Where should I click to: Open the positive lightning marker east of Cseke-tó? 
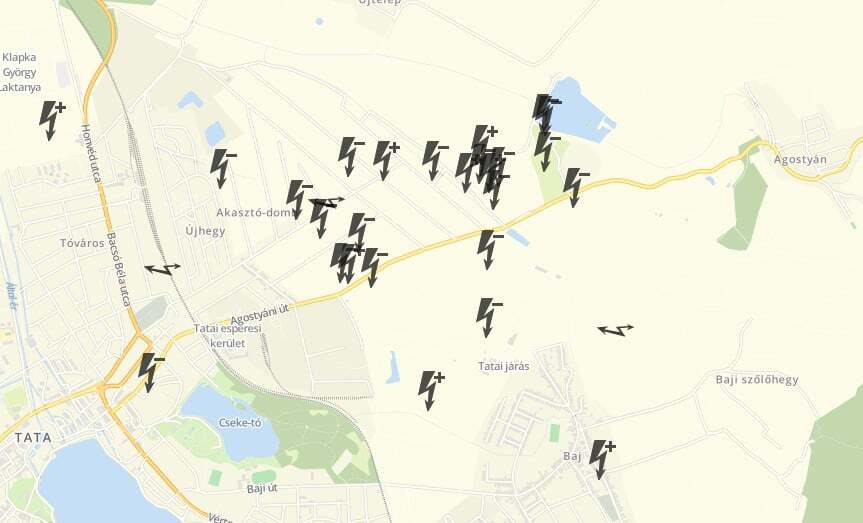tap(430, 390)
